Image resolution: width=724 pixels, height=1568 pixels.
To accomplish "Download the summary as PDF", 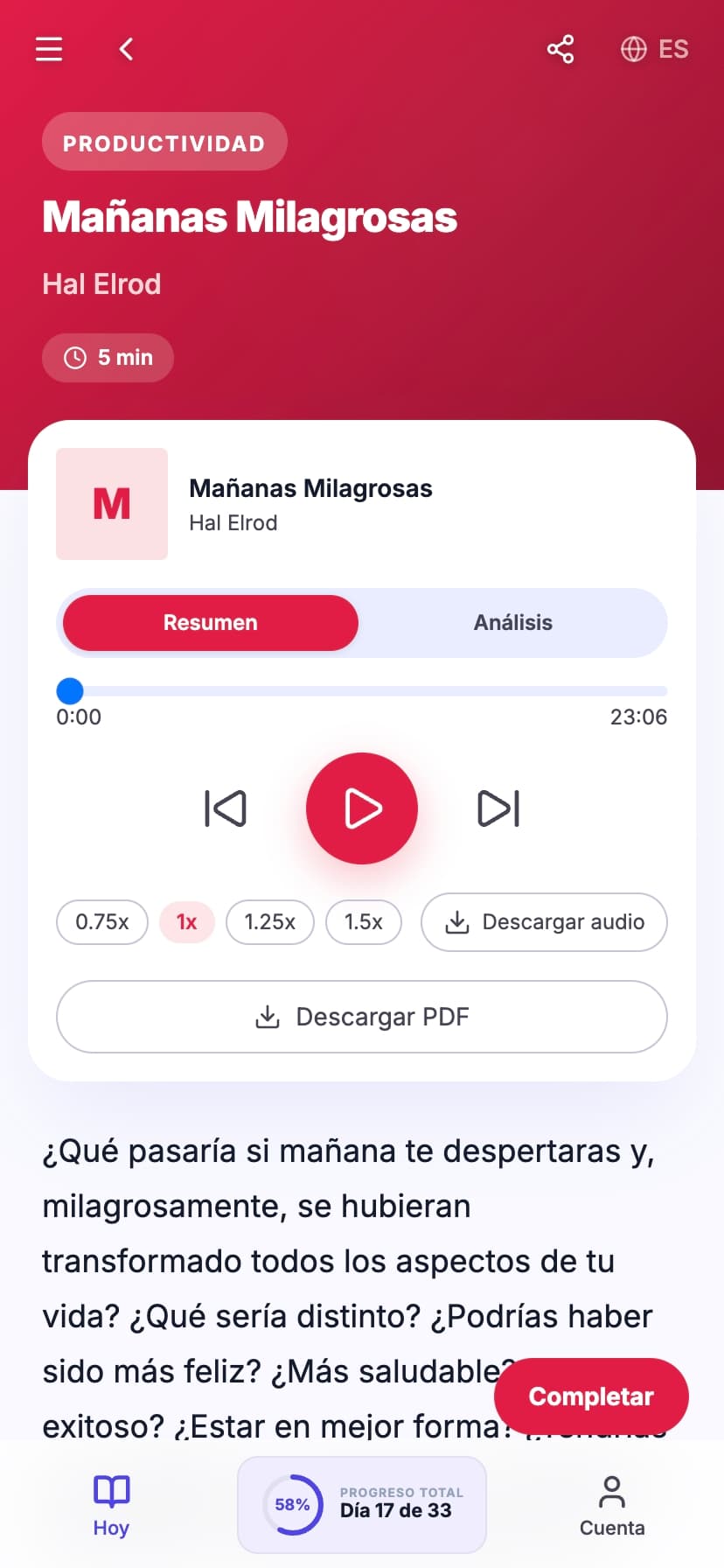I will click(361, 1016).
